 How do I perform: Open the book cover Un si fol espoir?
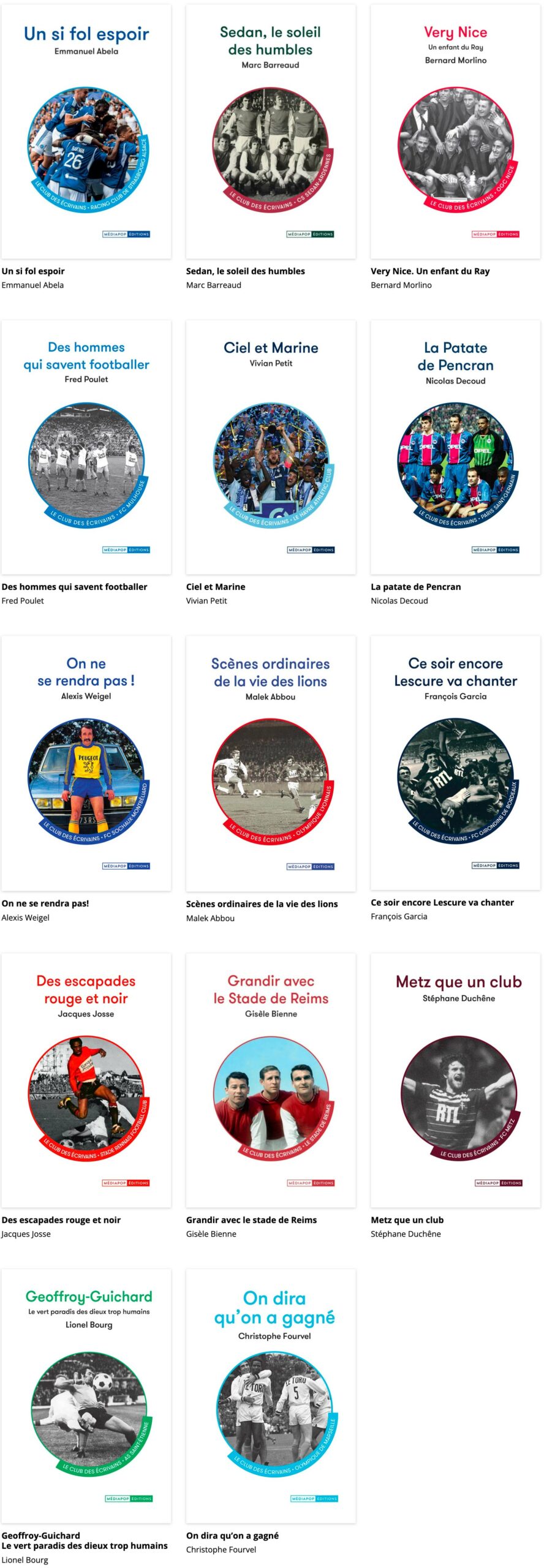pyautogui.click(x=86, y=132)
